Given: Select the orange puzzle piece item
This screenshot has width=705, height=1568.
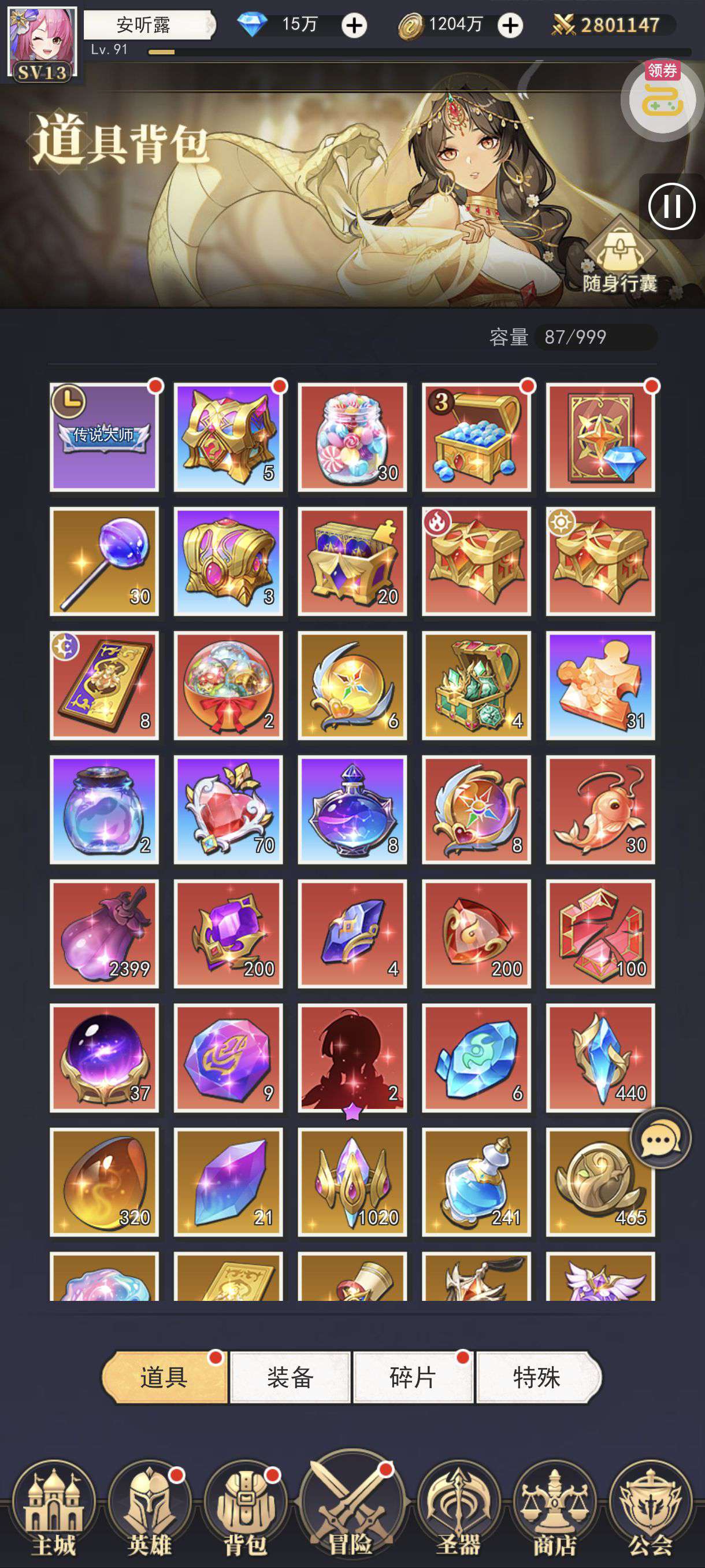Looking at the screenshot, I should pyautogui.click(x=600, y=685).
